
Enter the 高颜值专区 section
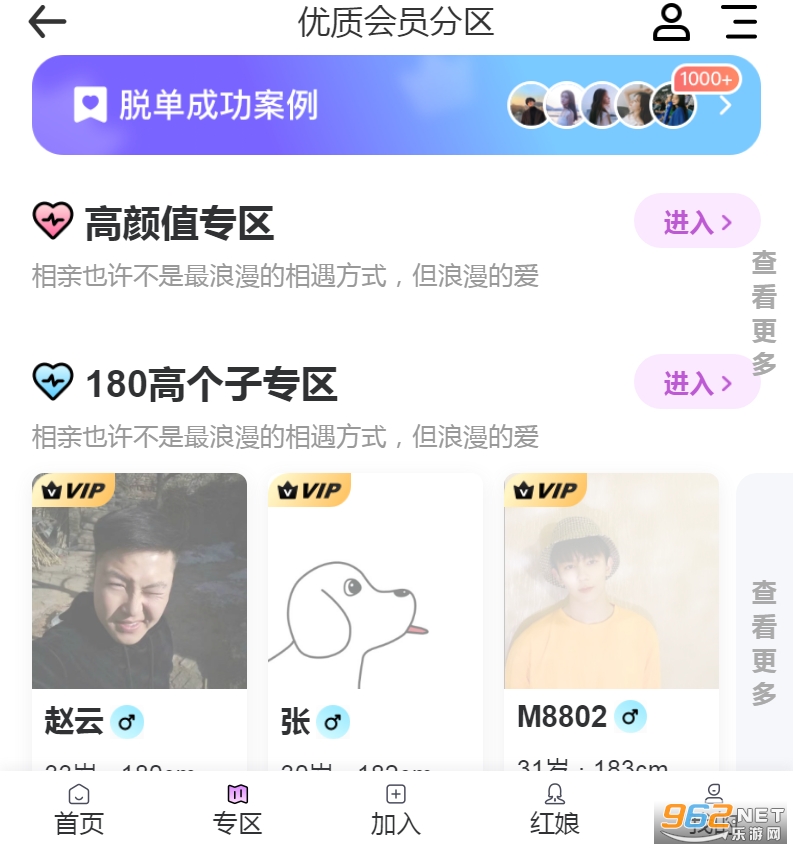[697, 221]
